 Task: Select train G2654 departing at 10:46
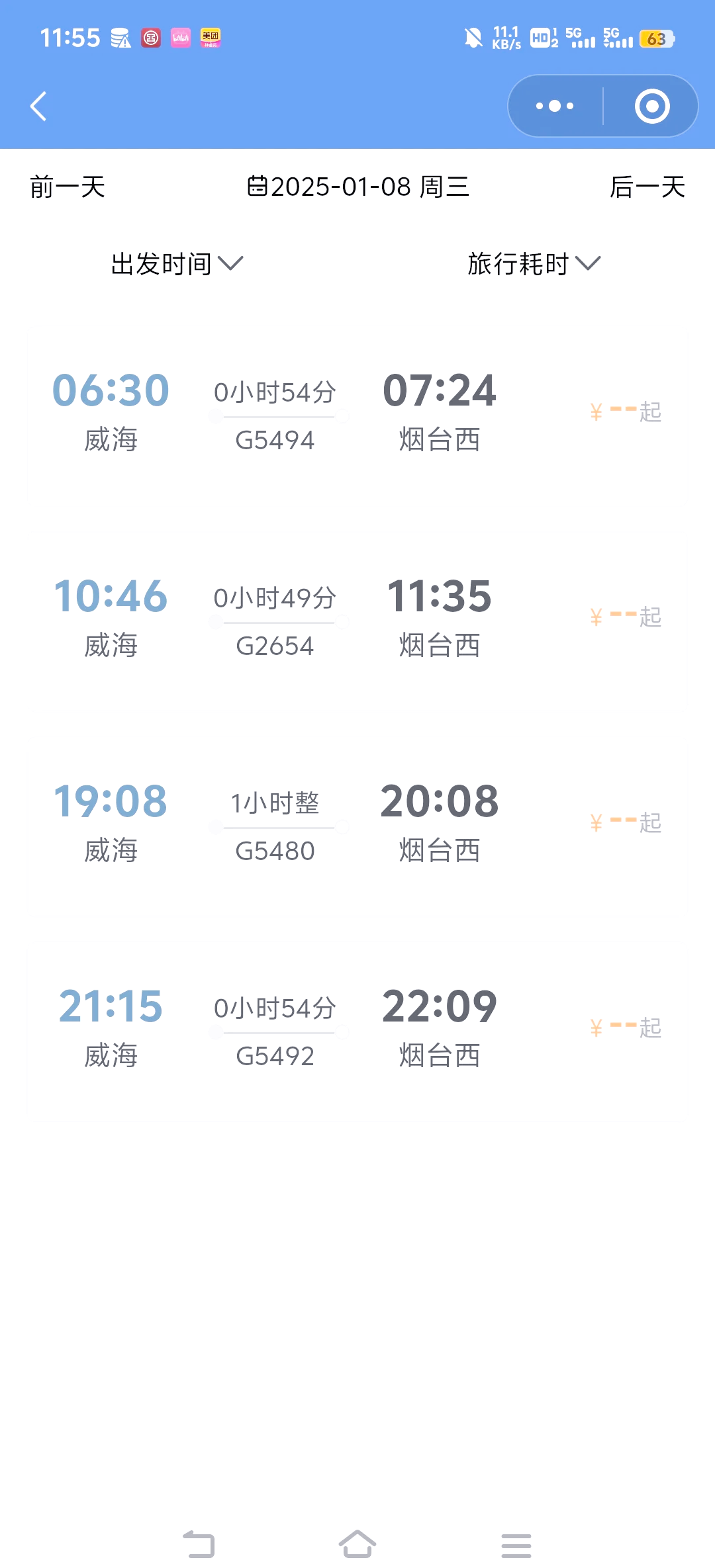pyautogui.click(x=358, y=619)
